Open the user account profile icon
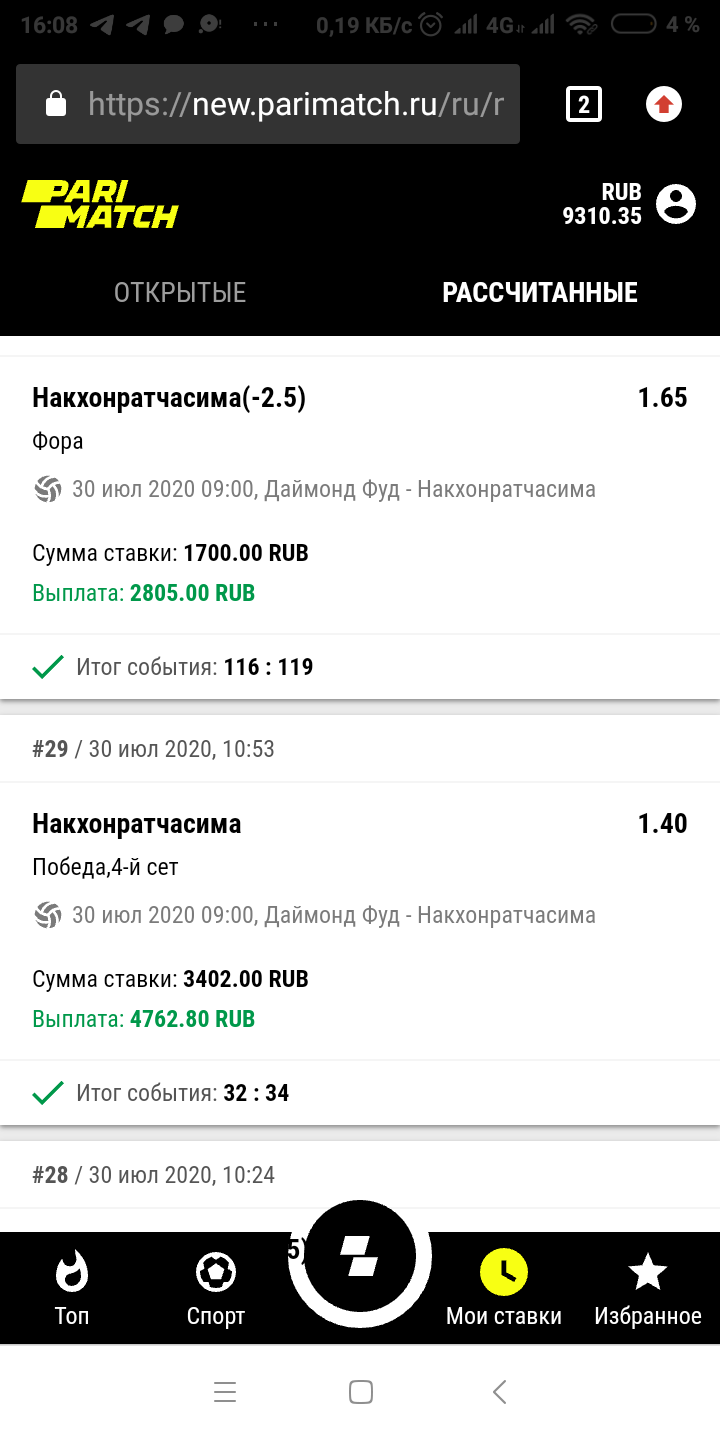 click(676, 204)
